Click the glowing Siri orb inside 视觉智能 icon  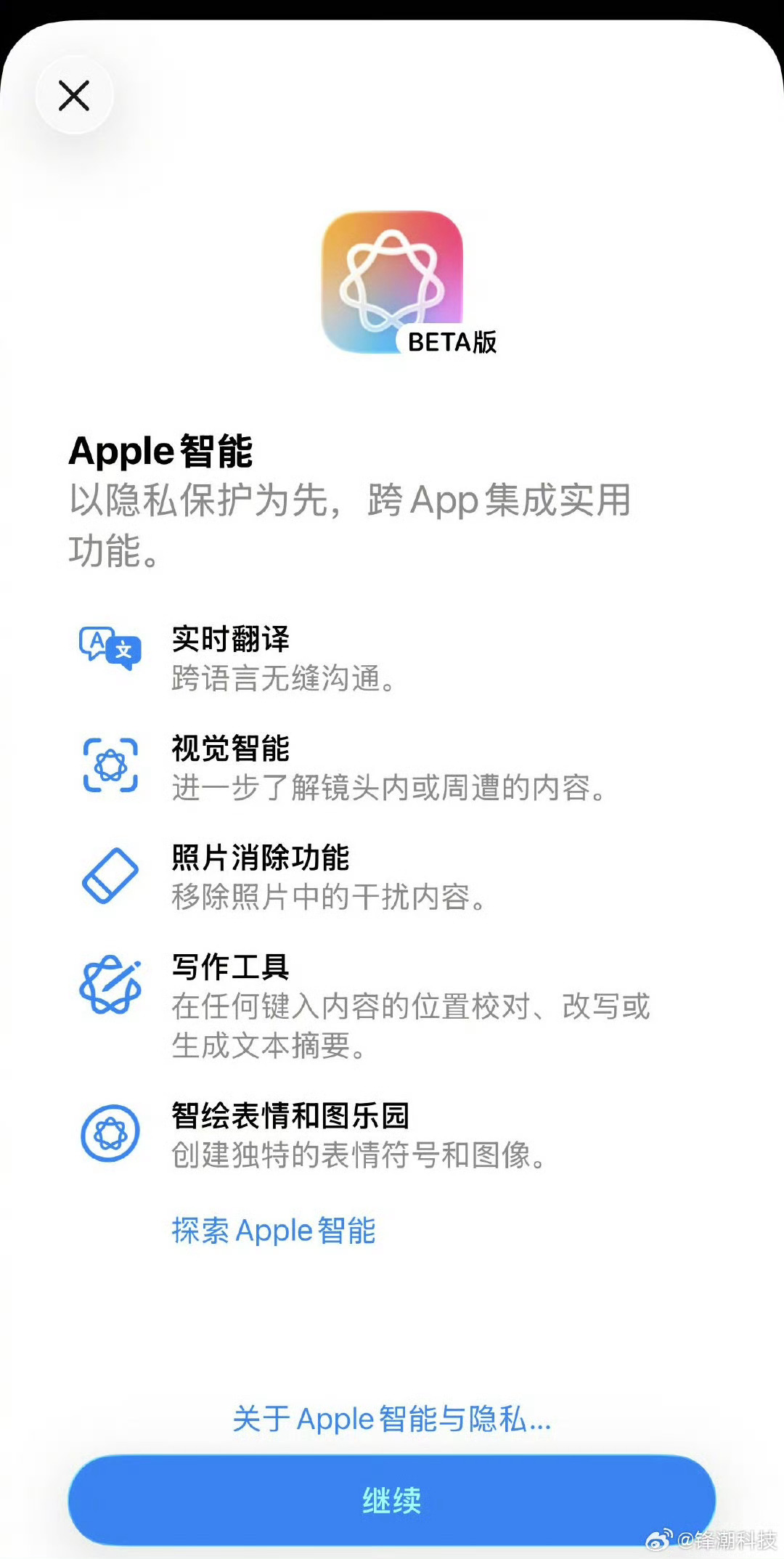coord(109,766)
